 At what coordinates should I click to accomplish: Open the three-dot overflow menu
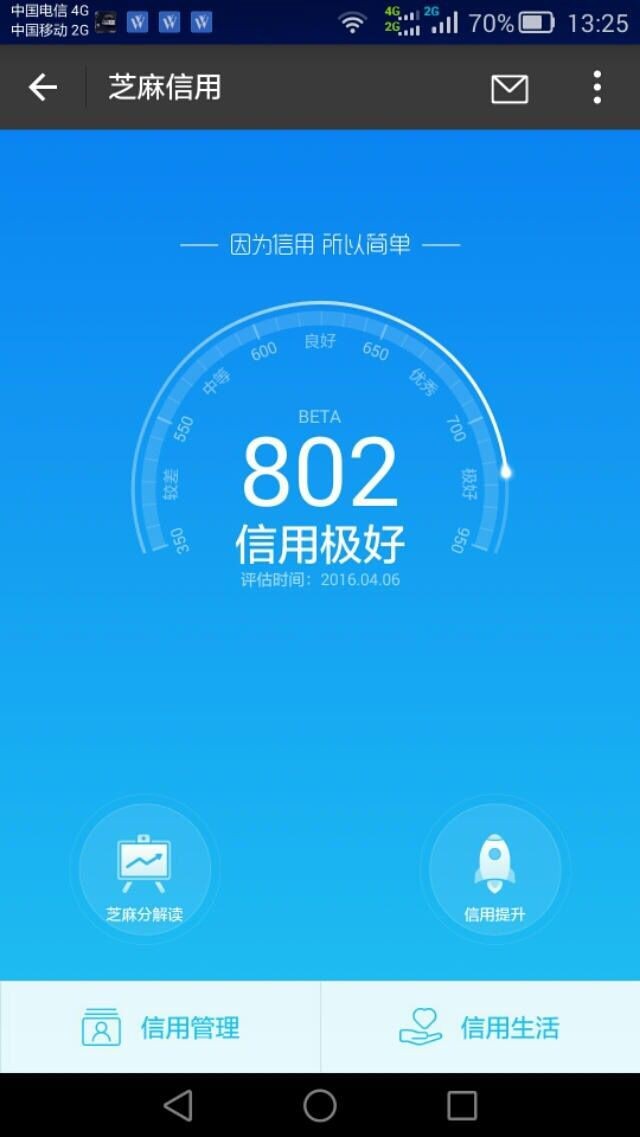[597, 88]
